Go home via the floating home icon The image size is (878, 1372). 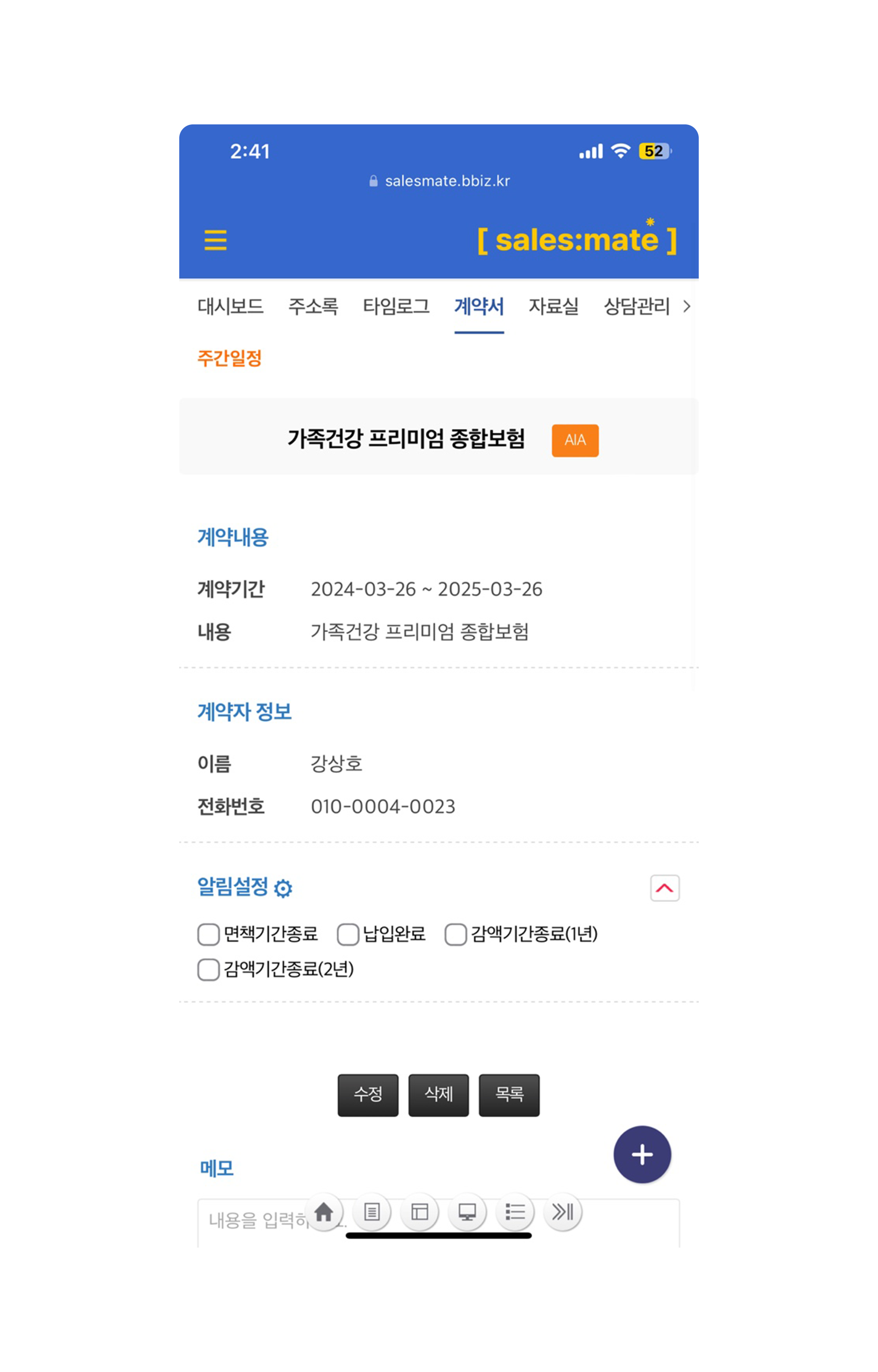[324, 1212]
